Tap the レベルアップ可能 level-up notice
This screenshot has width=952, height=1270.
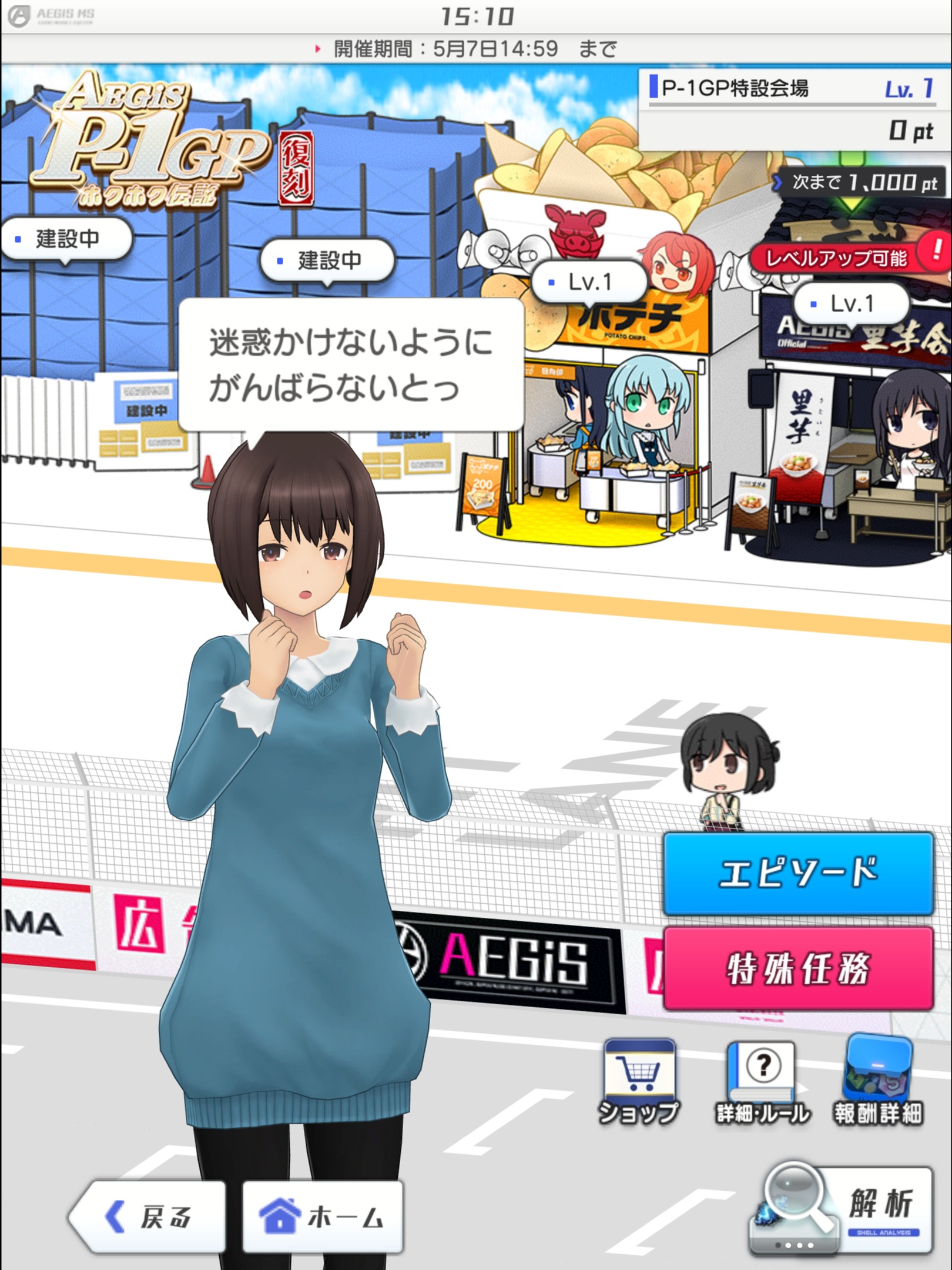(x=837, y=258)
